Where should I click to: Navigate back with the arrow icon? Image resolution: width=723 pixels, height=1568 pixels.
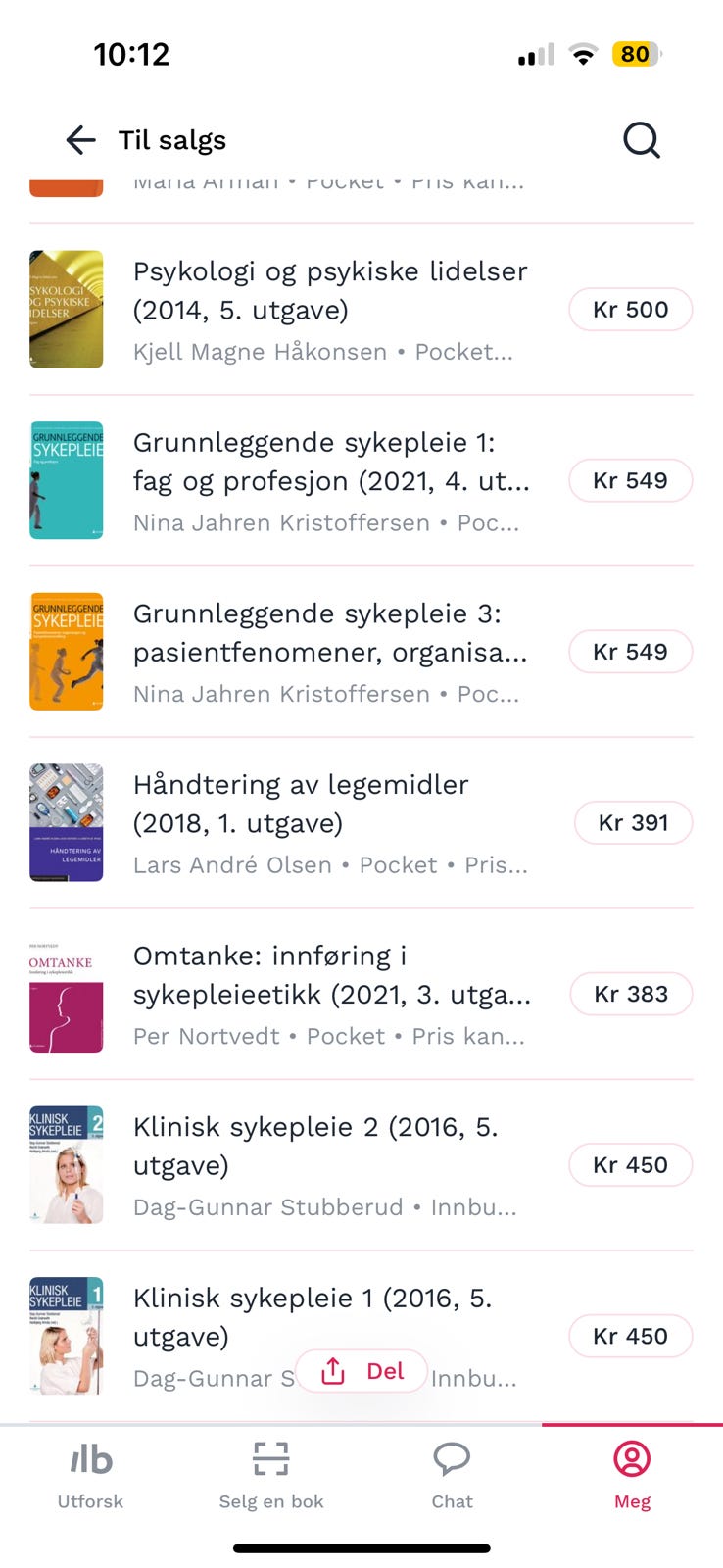tap(80, 139)
